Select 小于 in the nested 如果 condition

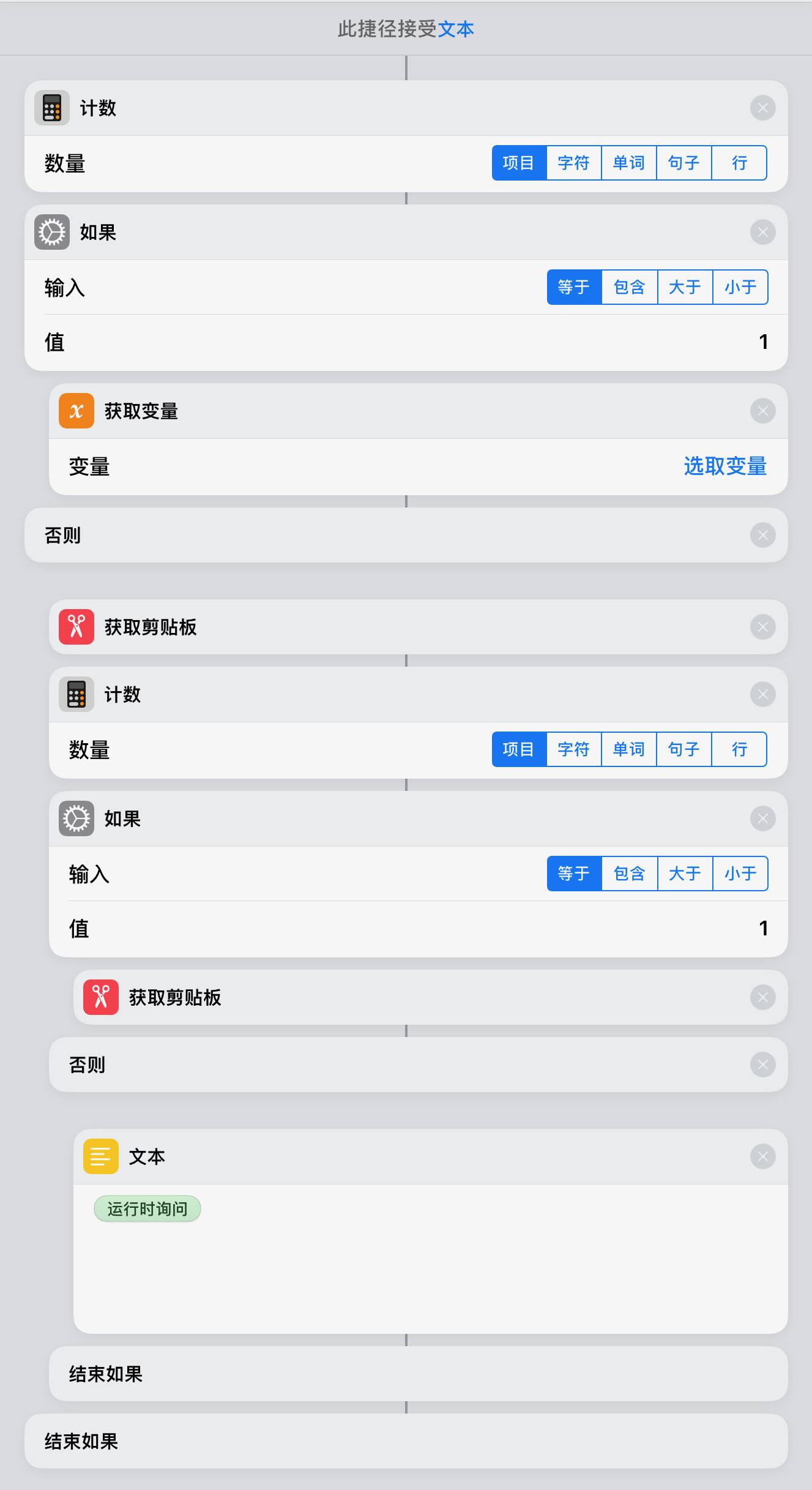[x=740, y=874]
